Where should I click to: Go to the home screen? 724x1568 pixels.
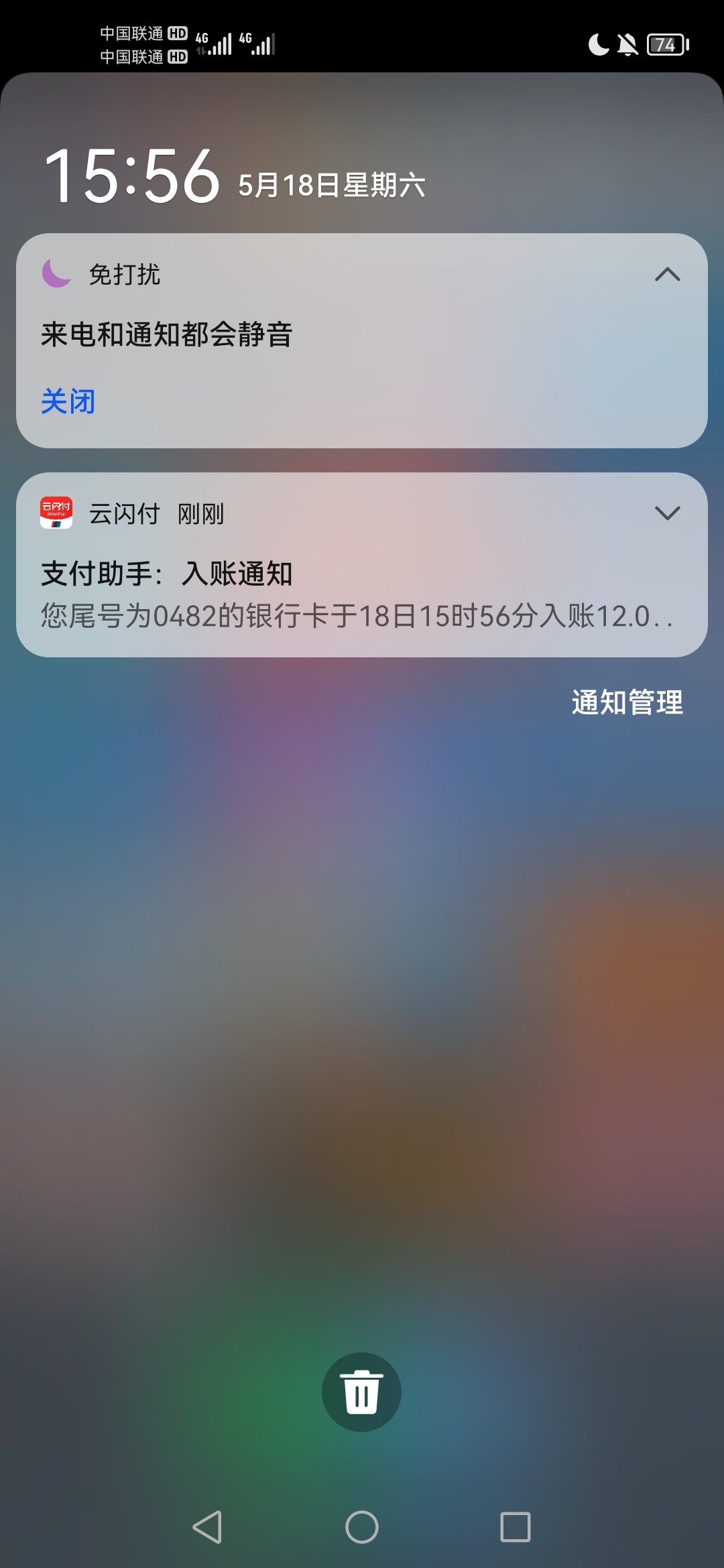pyautogui.click(x=362, y=1527)
